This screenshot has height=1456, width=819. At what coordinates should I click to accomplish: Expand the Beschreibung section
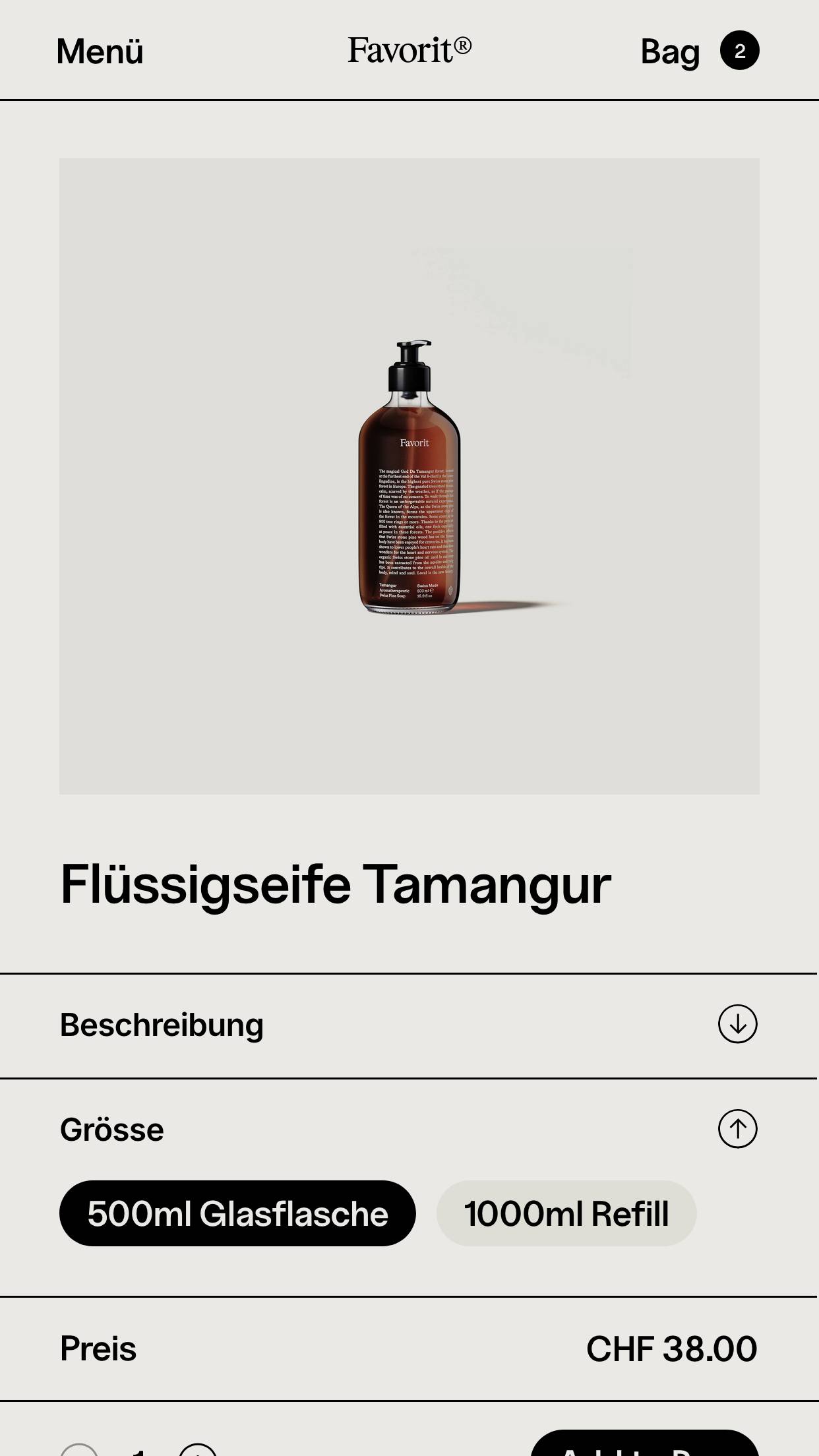coord(737,1024)
